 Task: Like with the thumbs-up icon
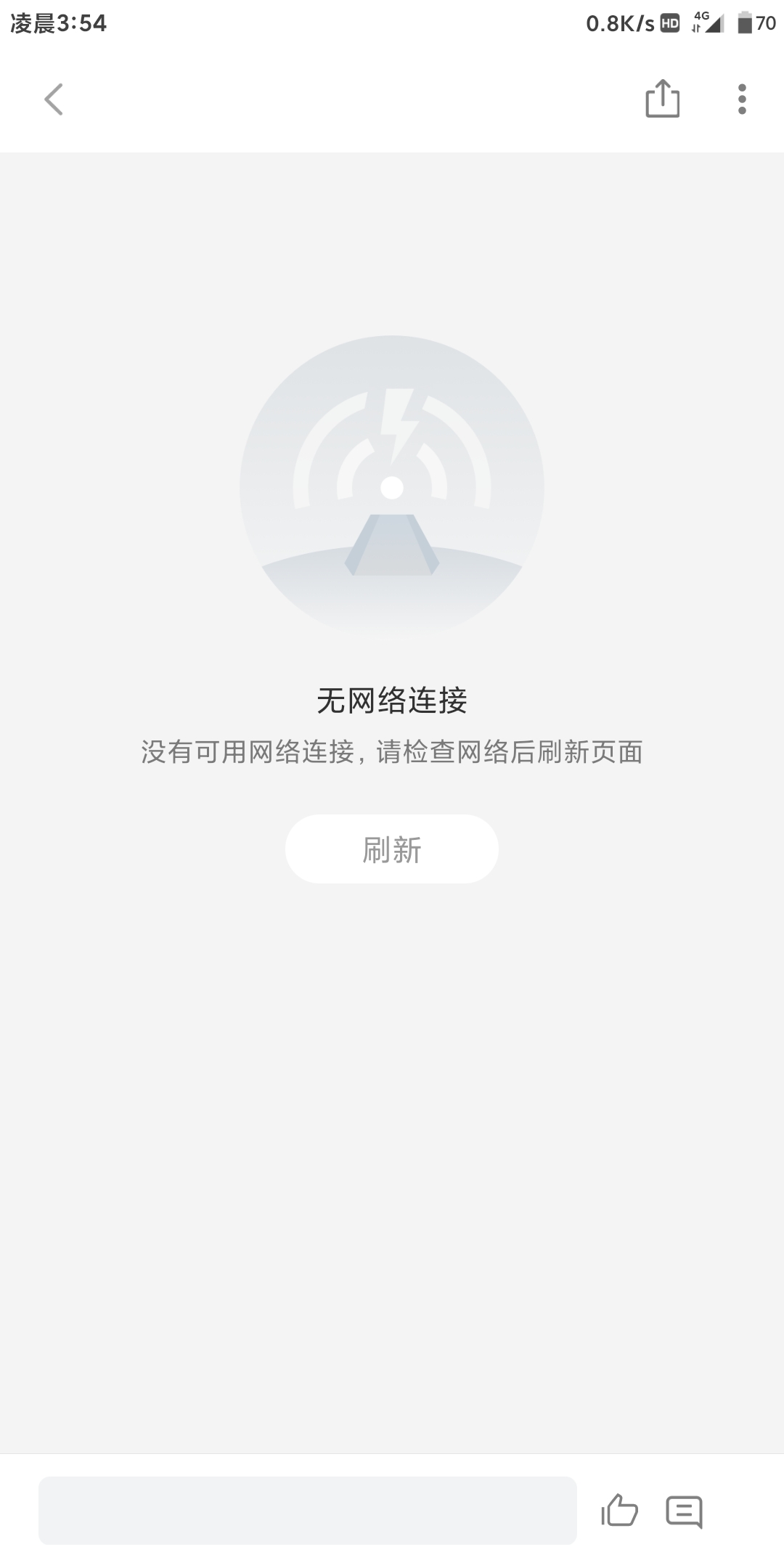(x=619, y=1511)
